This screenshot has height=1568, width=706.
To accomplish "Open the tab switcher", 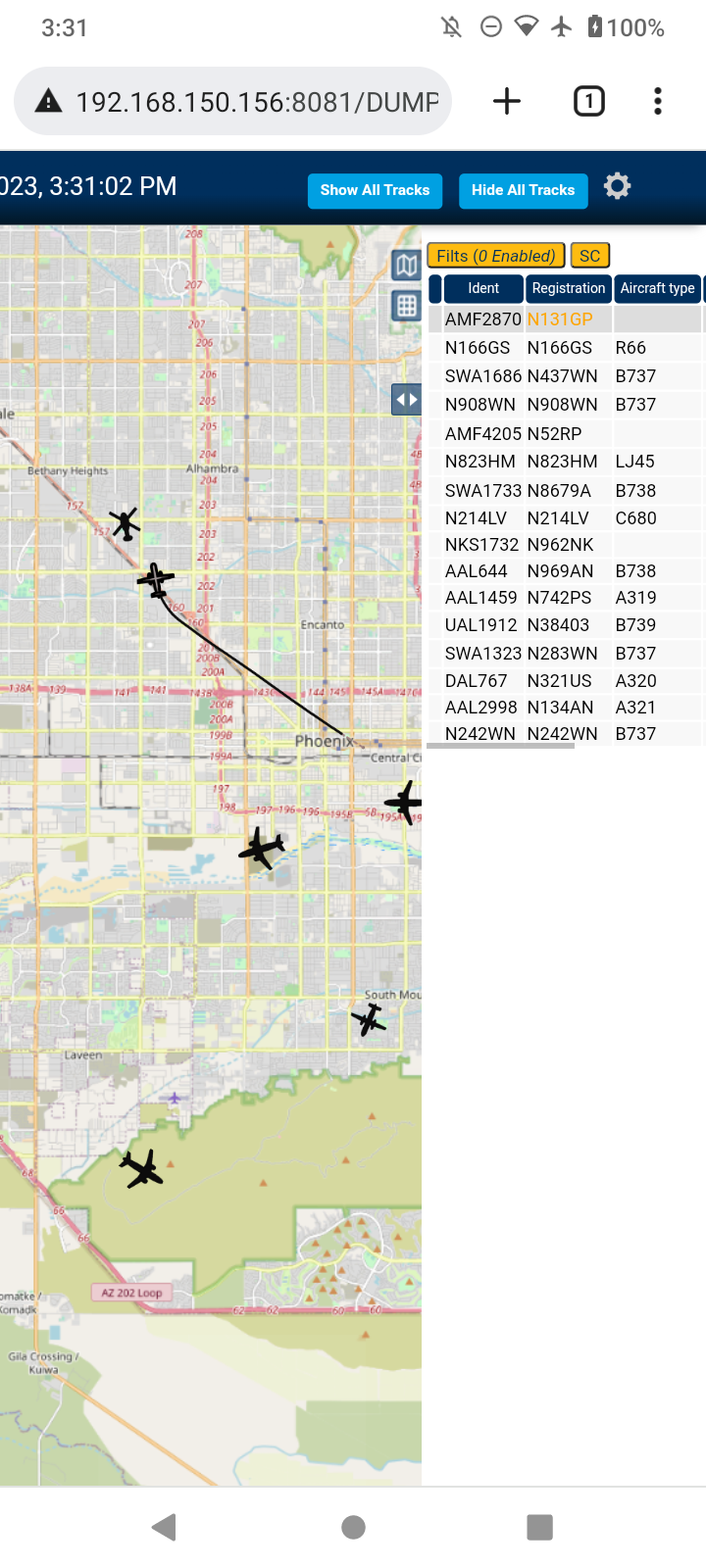I will point(589,101).
